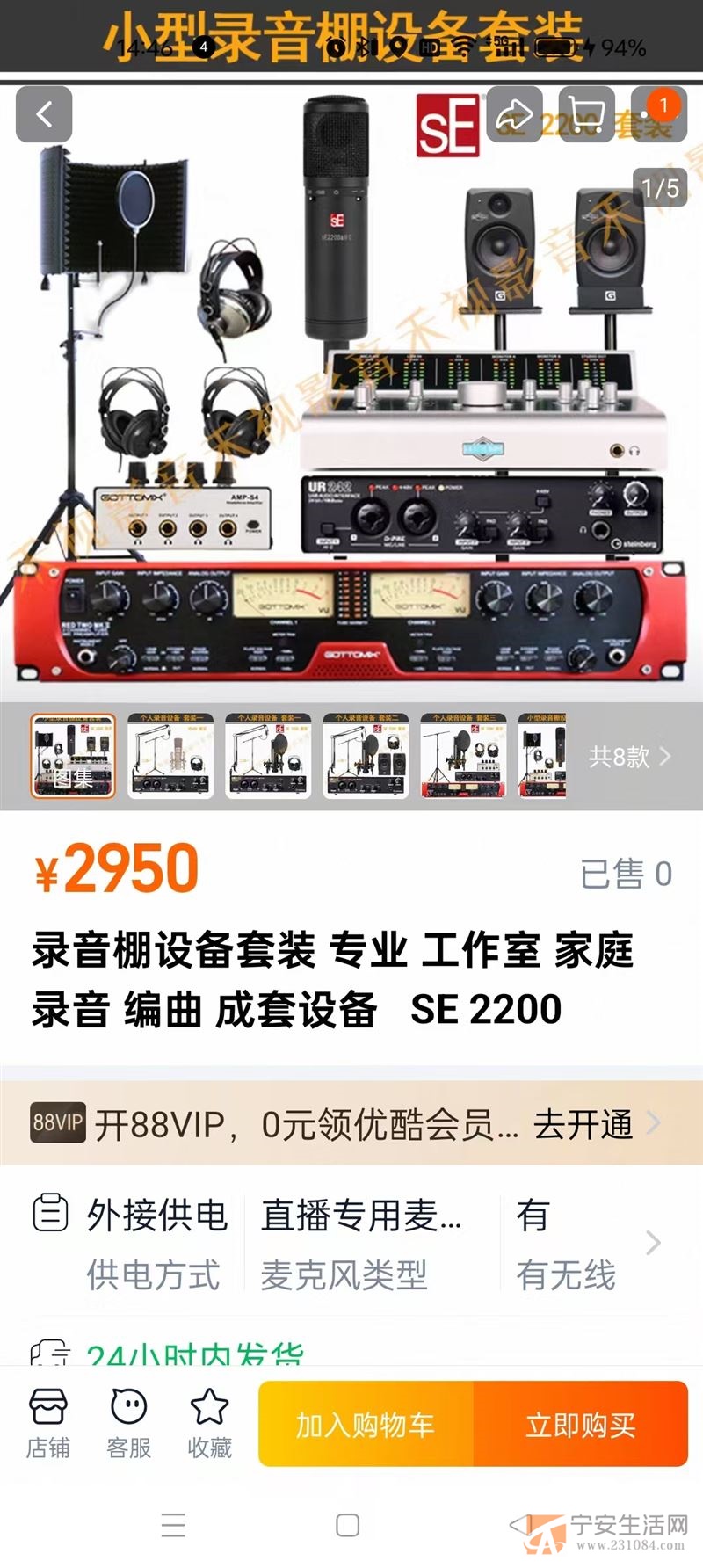Tap 立即购买 to buy now

click(580, 1424)
